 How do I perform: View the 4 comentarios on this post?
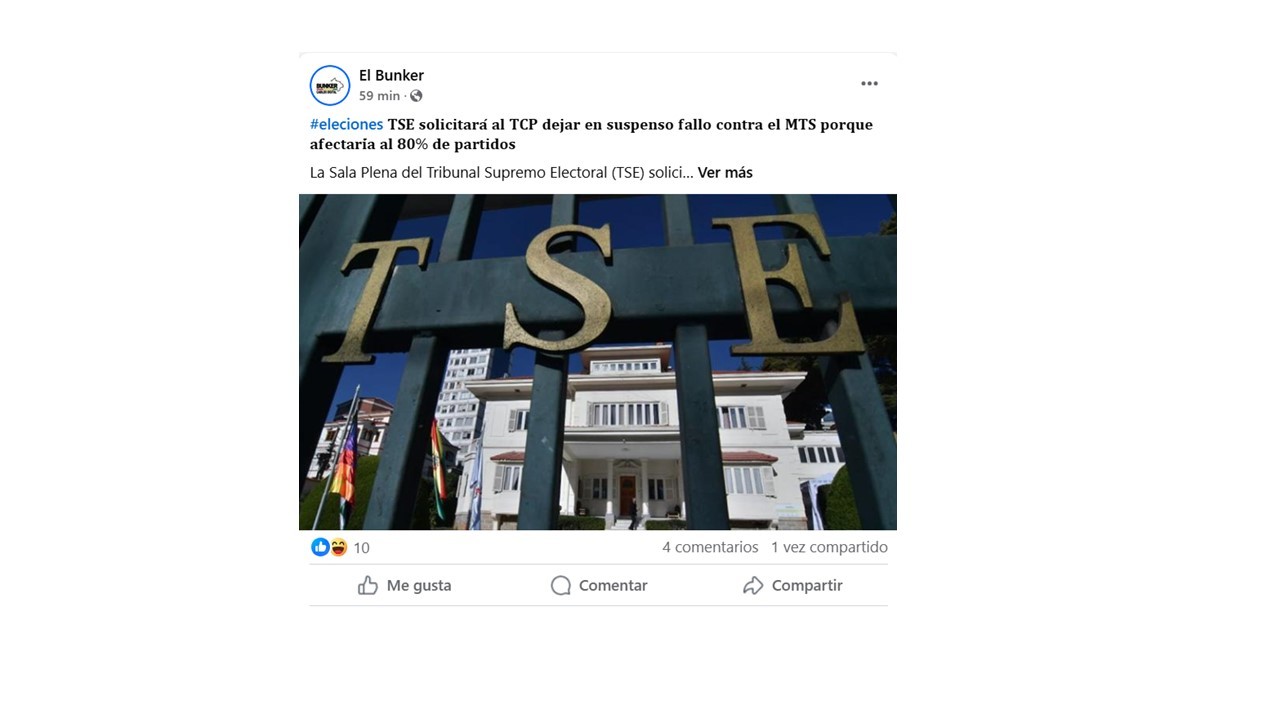pos(710,547)
